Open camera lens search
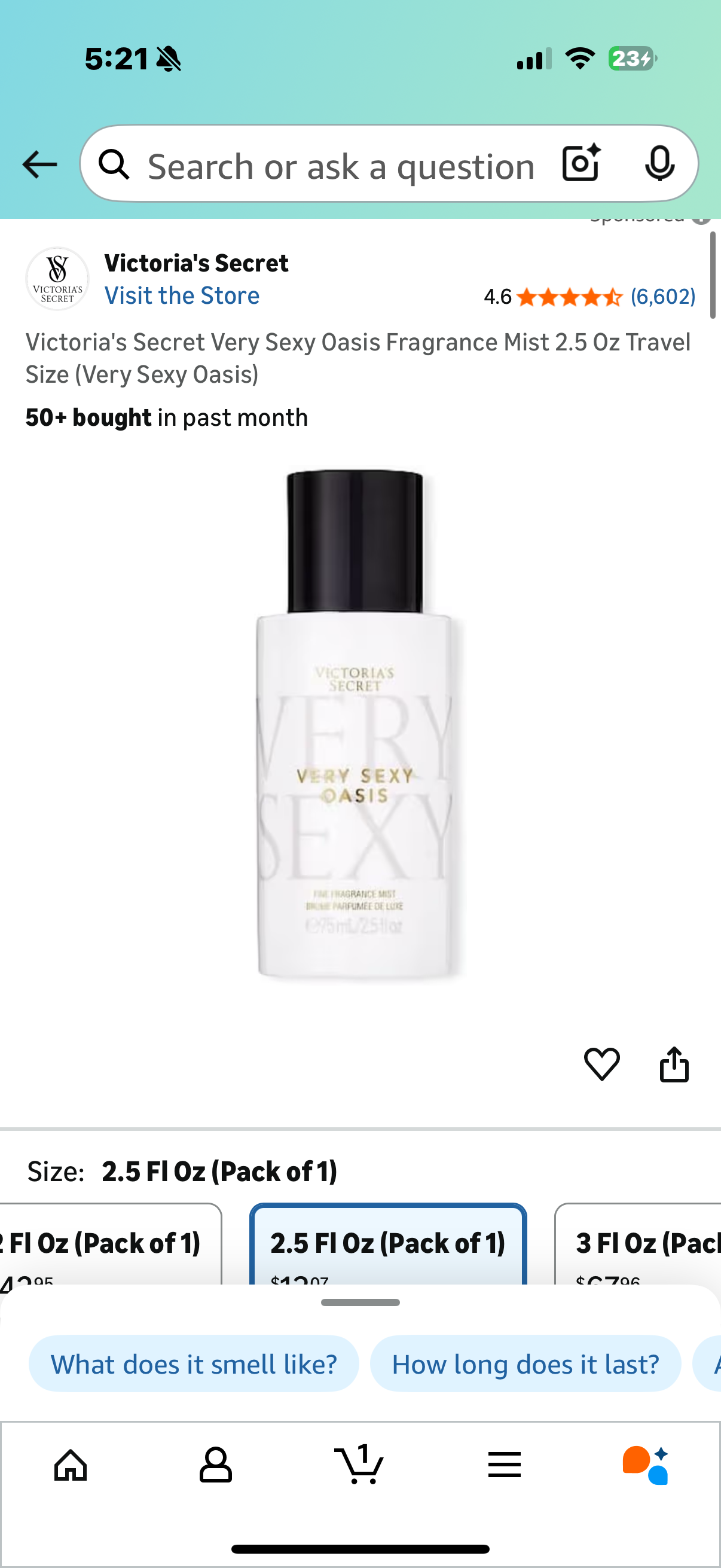The width and height of the screenshot is (721, 1568). pyautogui.click(x=581, y=163)
